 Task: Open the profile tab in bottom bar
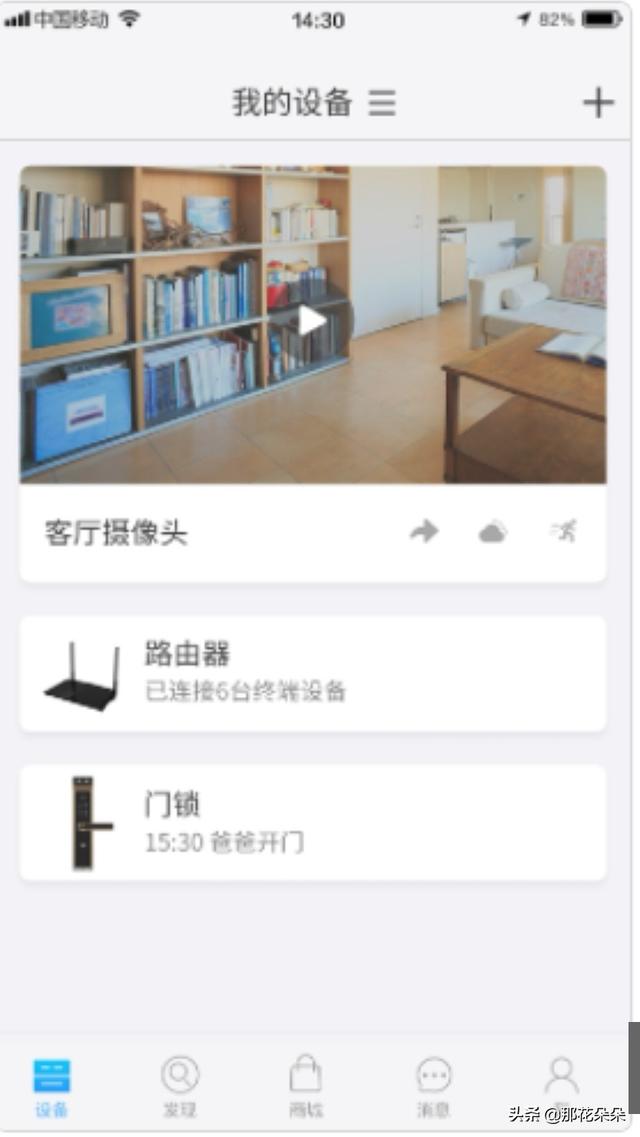point(561,1080)
